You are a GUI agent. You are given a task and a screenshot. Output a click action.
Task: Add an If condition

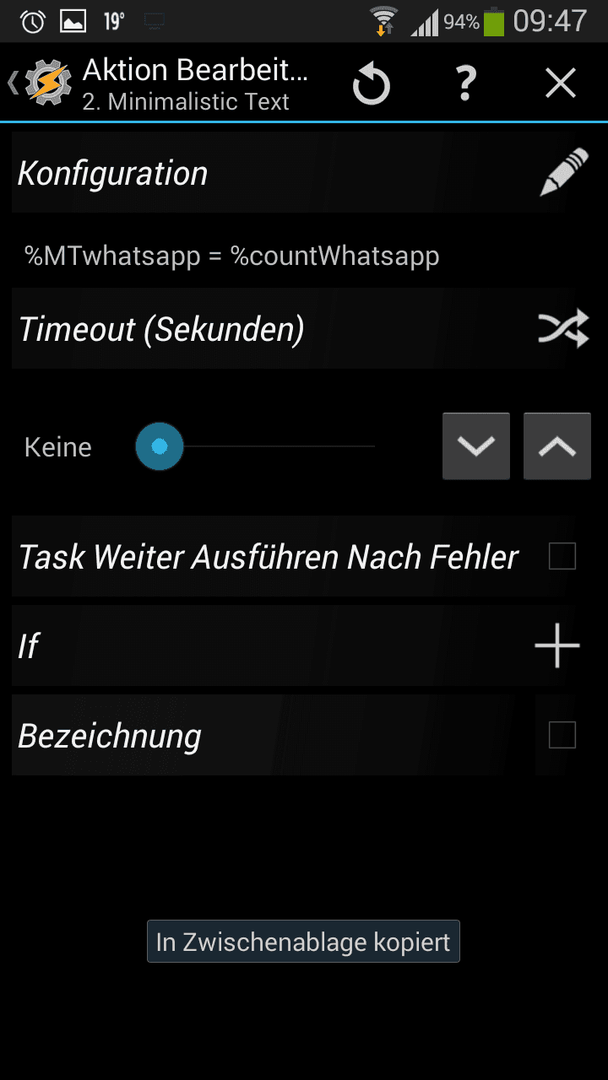(x=557, y=645)
